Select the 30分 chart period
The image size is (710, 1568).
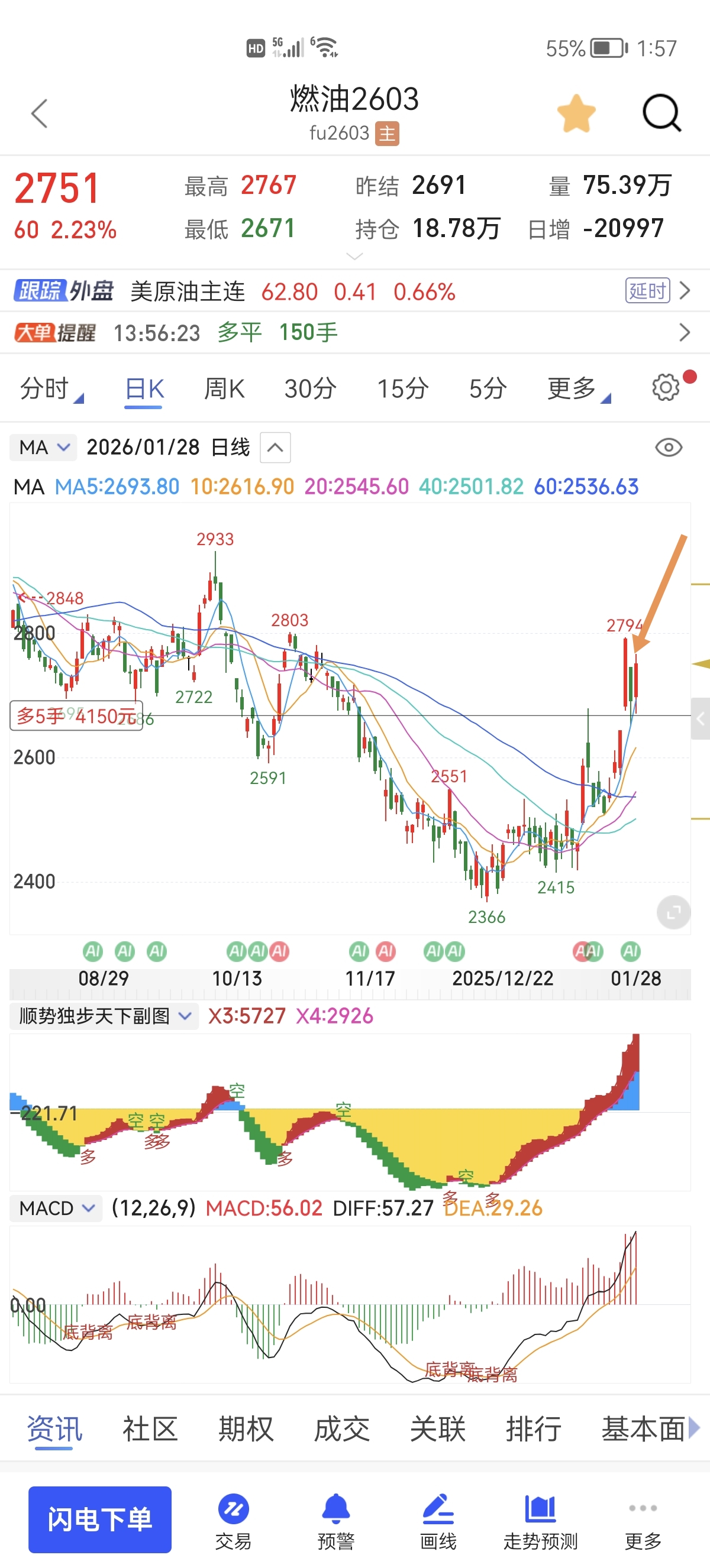(x=310, y=388)
